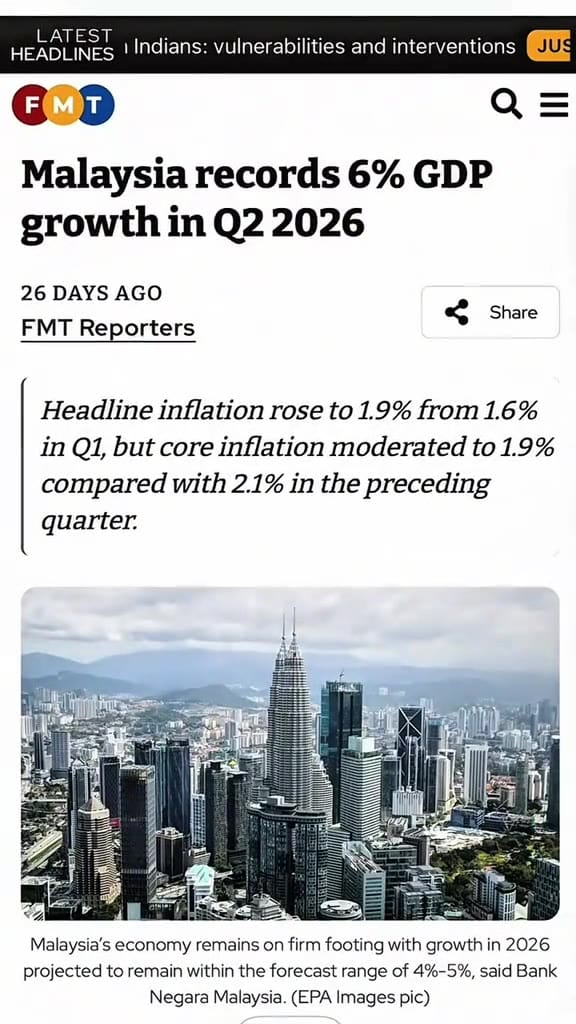Open the latest headline about Indians vulnerabilities
576x1024 pixels.
324,46
